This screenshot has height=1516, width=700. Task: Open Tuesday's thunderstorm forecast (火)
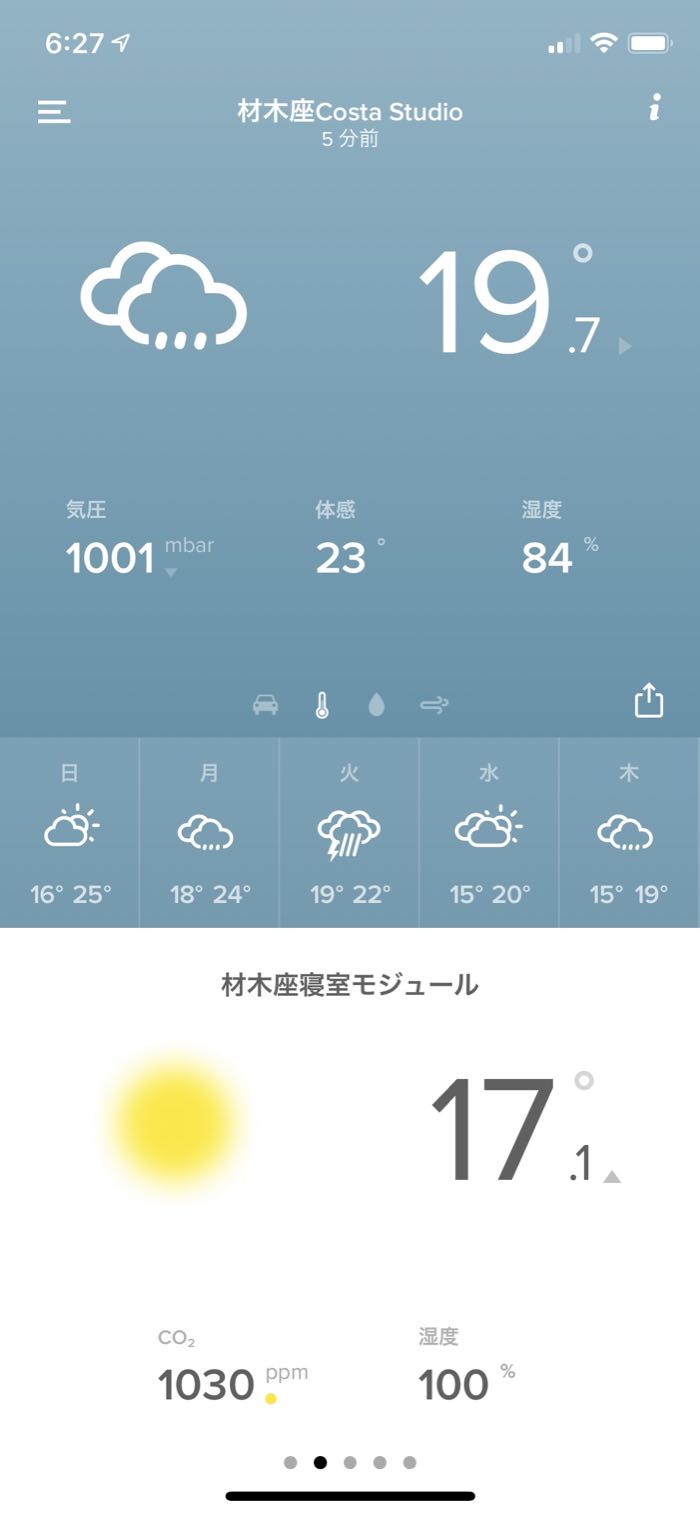pyautogui.click(x=349, y=833)
